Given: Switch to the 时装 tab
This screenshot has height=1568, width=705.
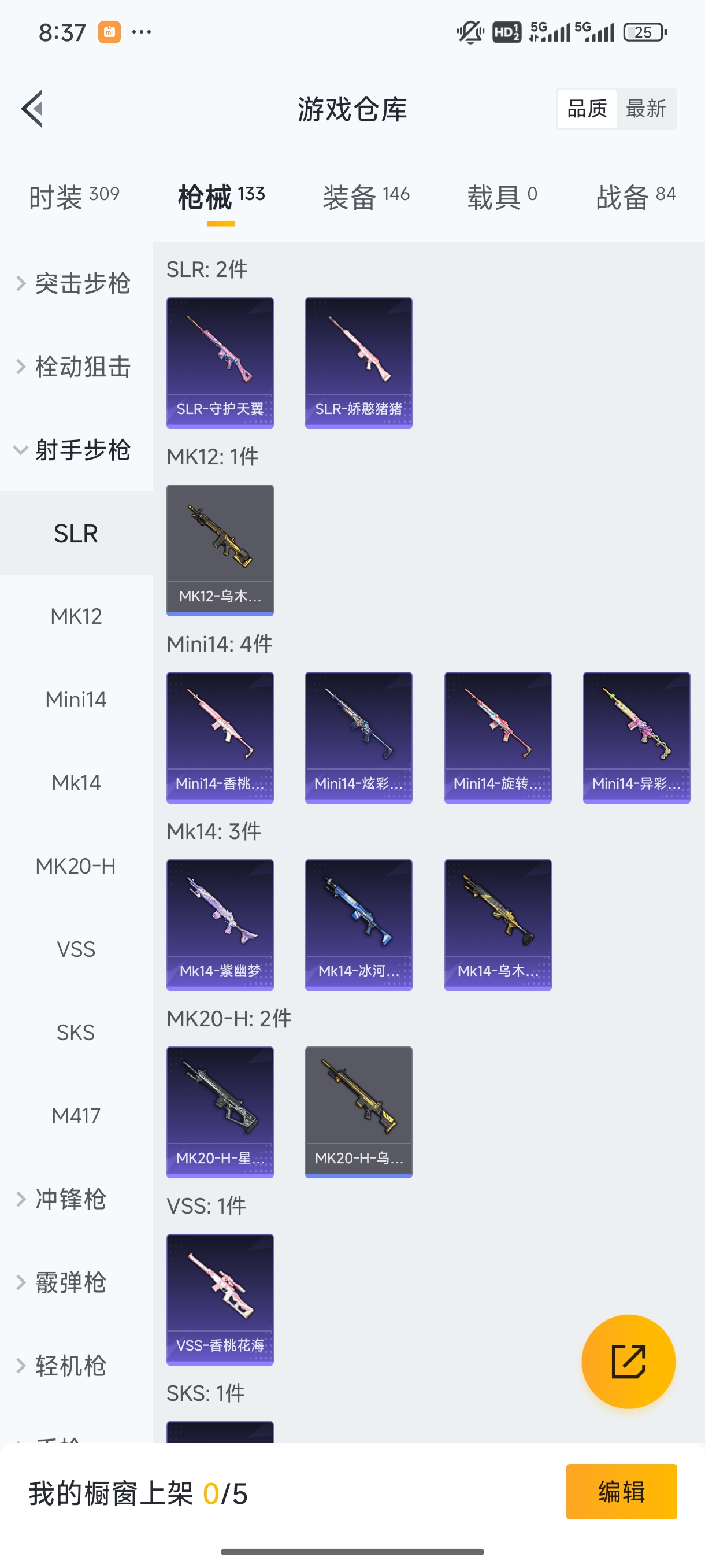Looking at the screenshot, I should (x=73, y=197).
